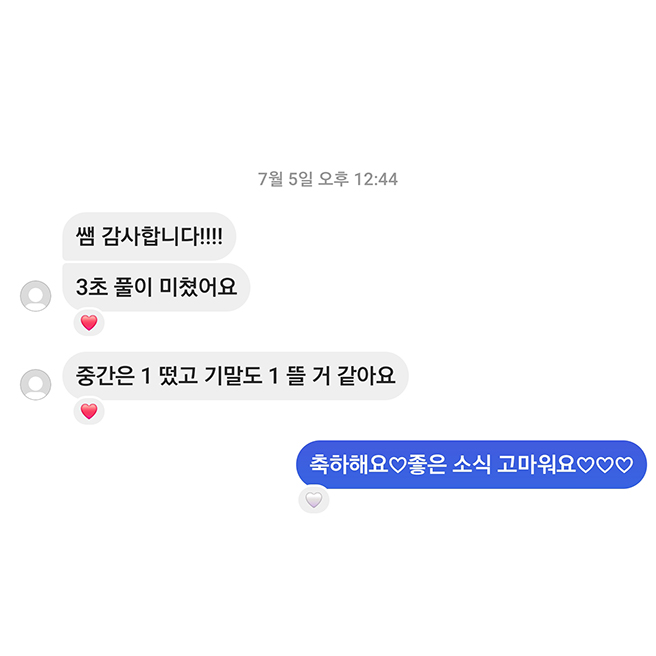View heart reaction under 3초 풀이 미쳤어요
The width and height of the screenshot is (656, 656).
coord(89,323)
